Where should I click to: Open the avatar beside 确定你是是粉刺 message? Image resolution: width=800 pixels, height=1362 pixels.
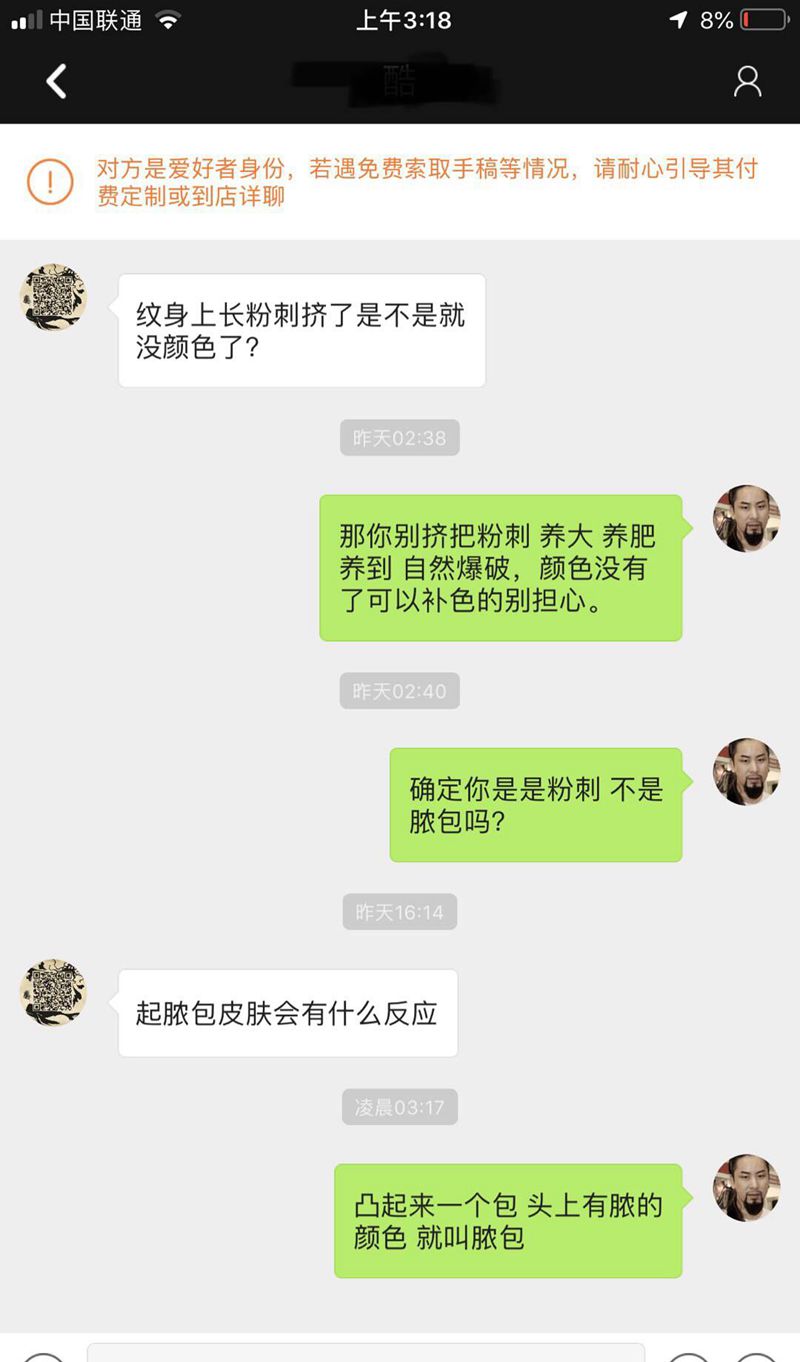click(746, 772)
